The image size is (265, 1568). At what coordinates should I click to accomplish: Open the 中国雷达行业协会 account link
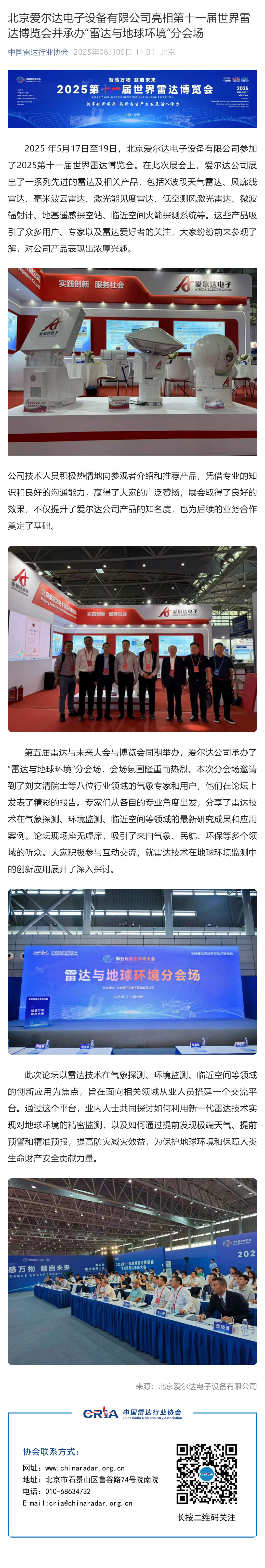click(38, 52)
